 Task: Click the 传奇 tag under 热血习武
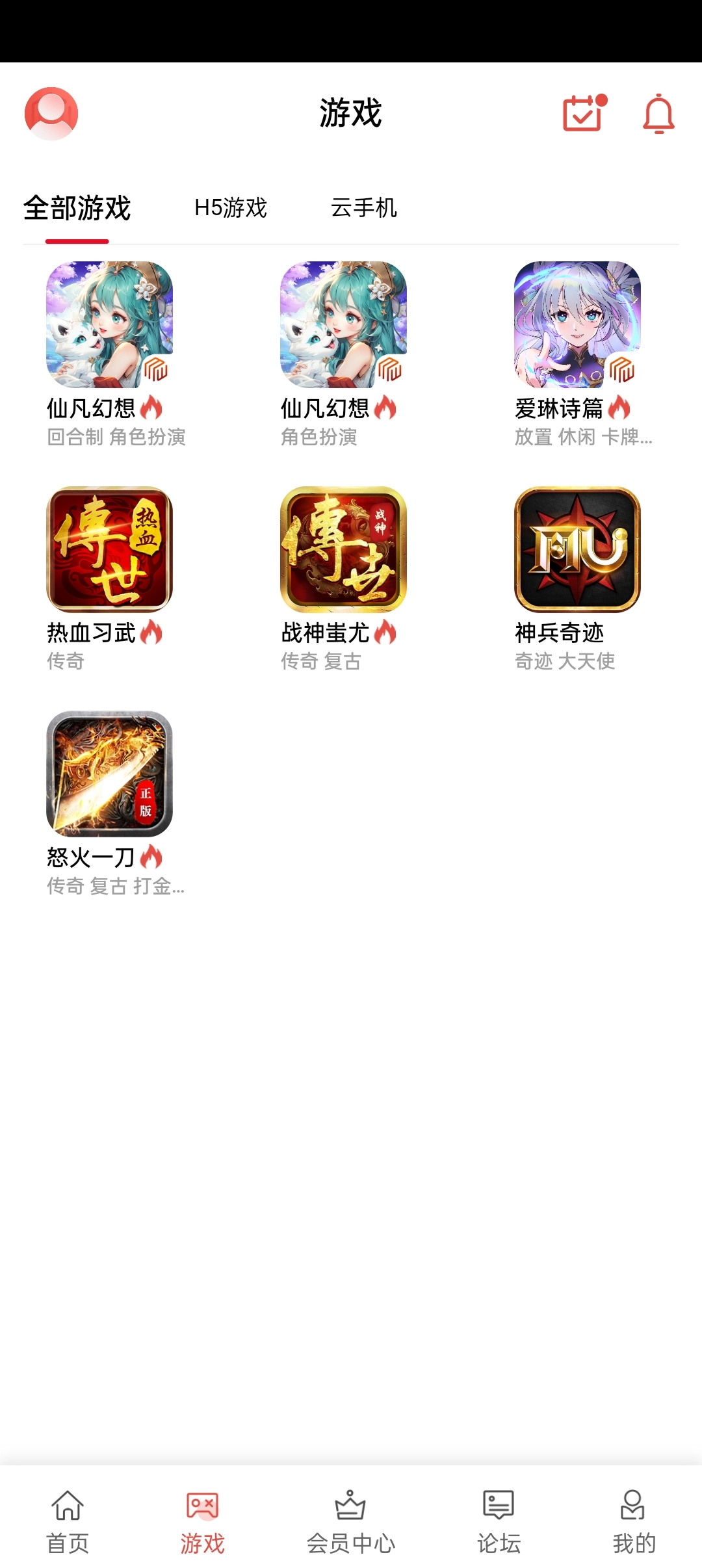(x=64, y=662)
